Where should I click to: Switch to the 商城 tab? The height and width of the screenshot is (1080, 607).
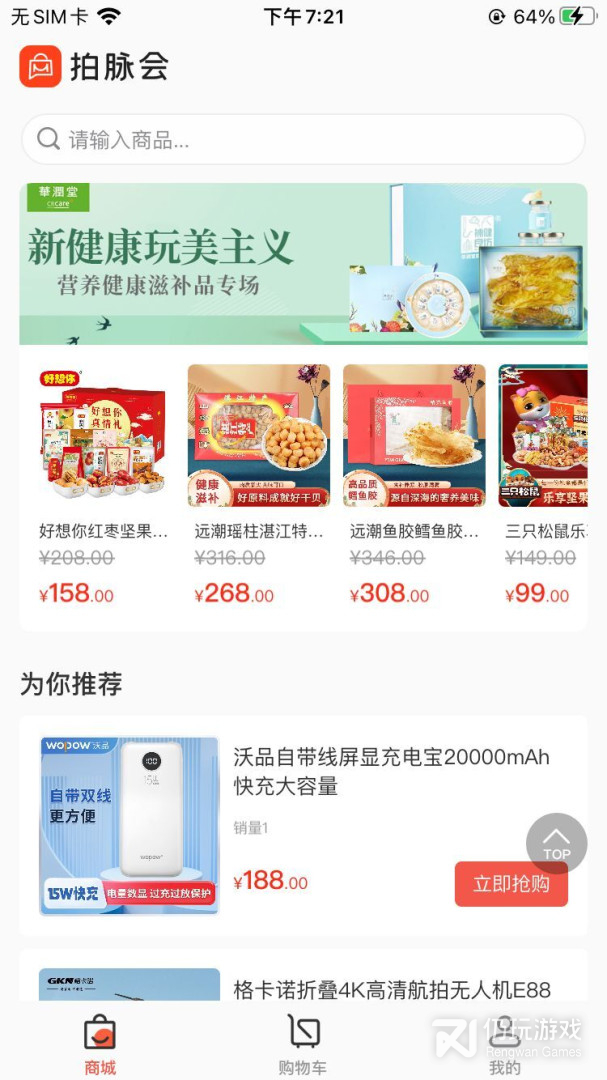coord(100,1044)
